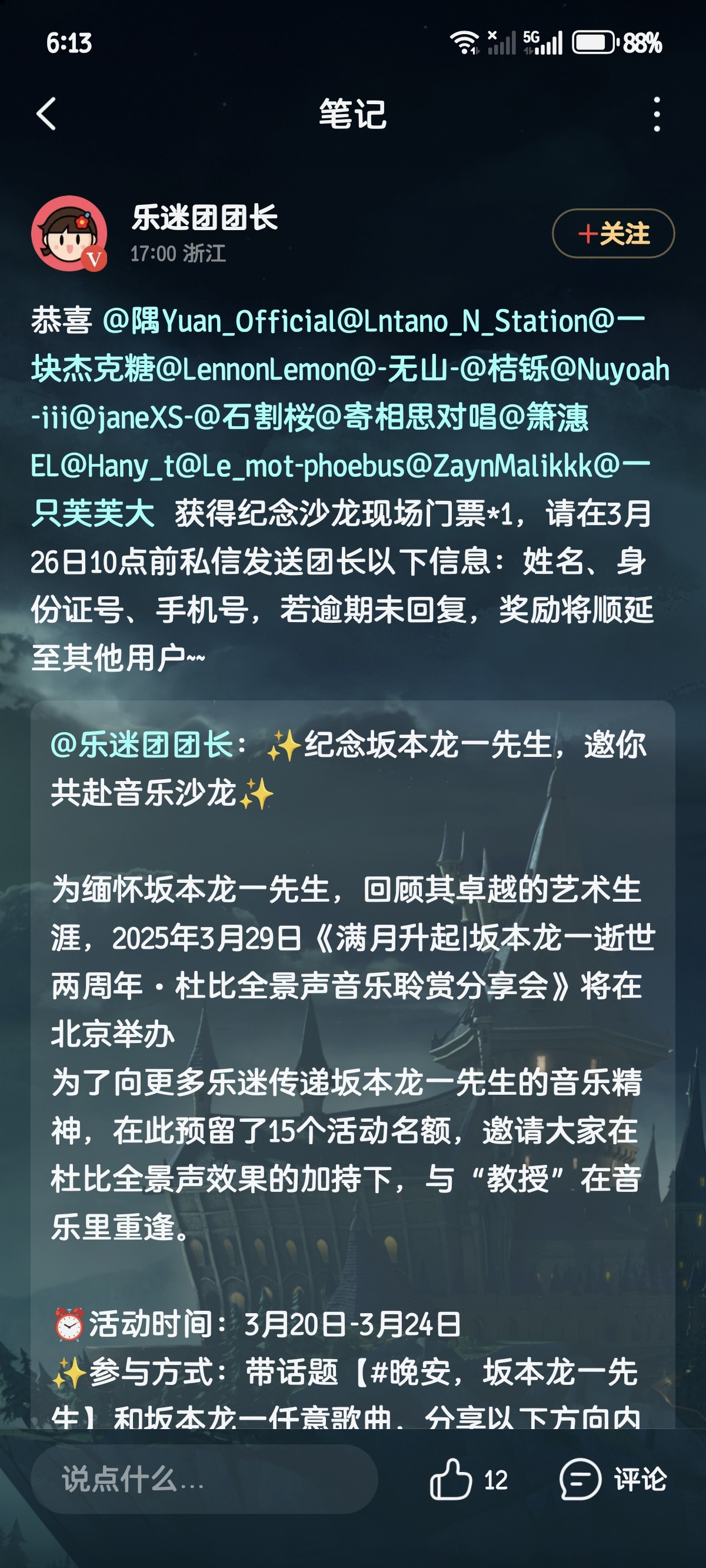Follow 乐迷团团长 with the 关注 button
The width and height of the screenshot is (706, 1568).
click(613, 234)
